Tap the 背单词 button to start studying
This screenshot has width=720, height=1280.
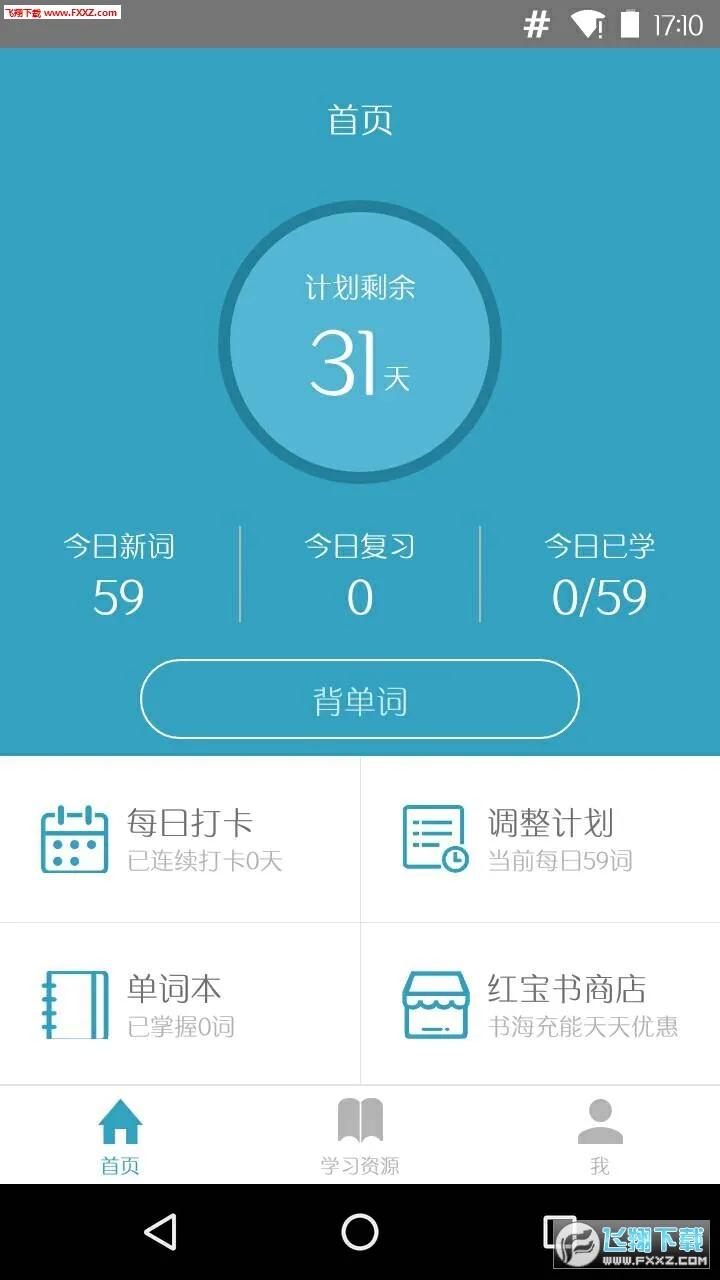pyautogui.click(x=360, y=699)
